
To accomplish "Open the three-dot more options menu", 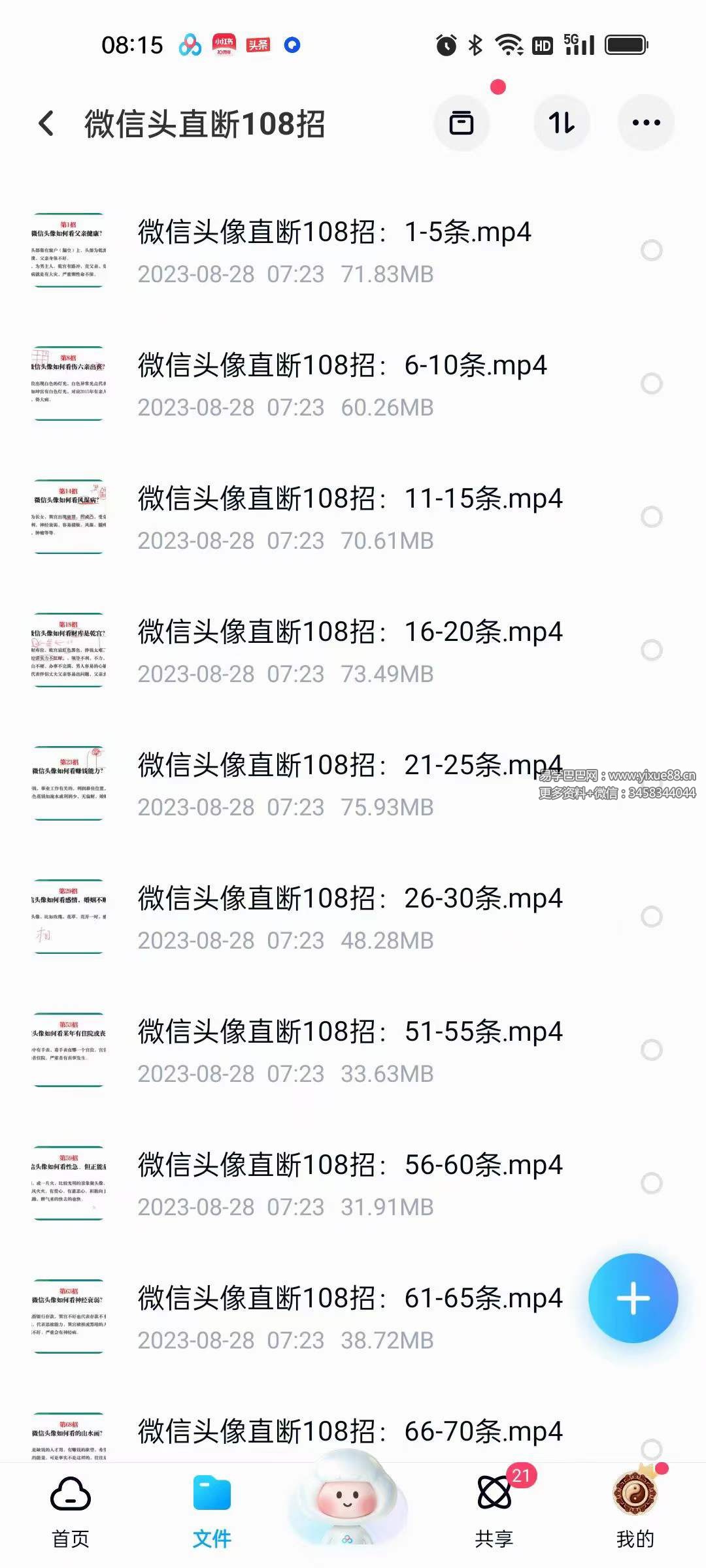I will [646, 122].
